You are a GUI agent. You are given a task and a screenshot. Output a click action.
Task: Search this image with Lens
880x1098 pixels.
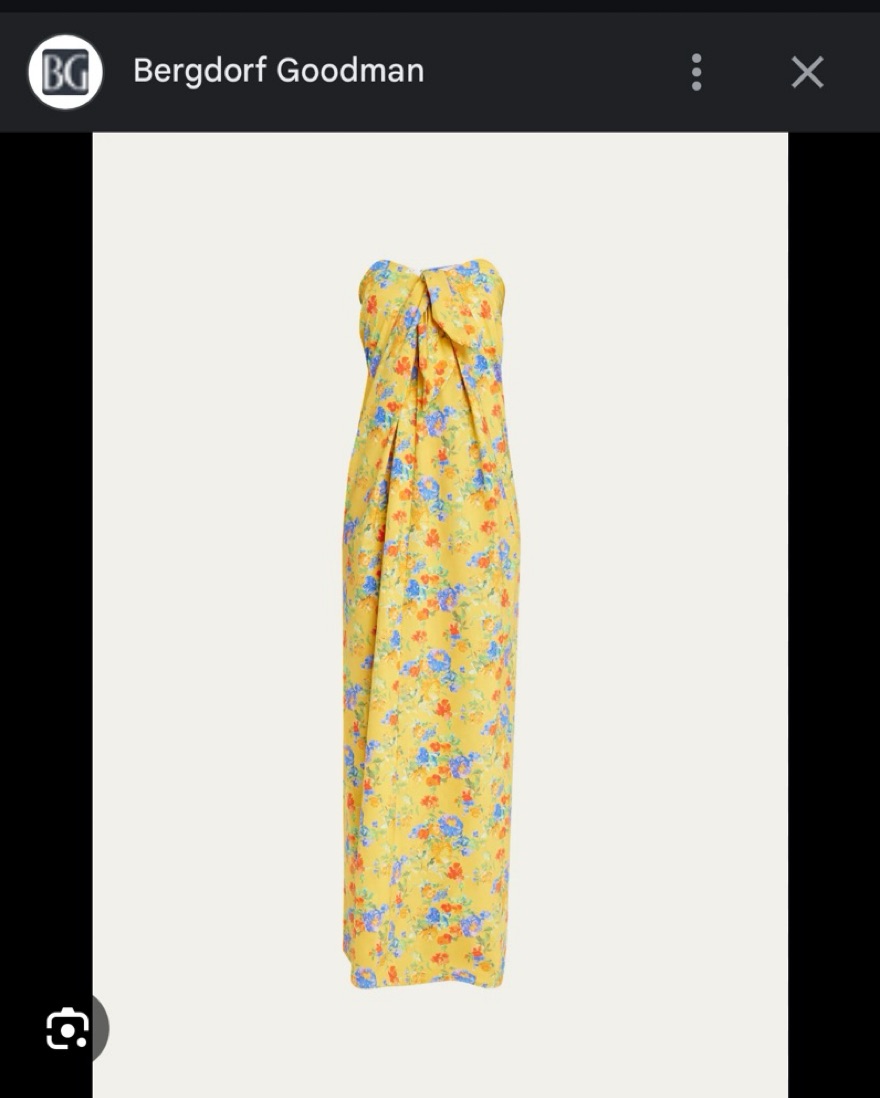point(68,1029)
